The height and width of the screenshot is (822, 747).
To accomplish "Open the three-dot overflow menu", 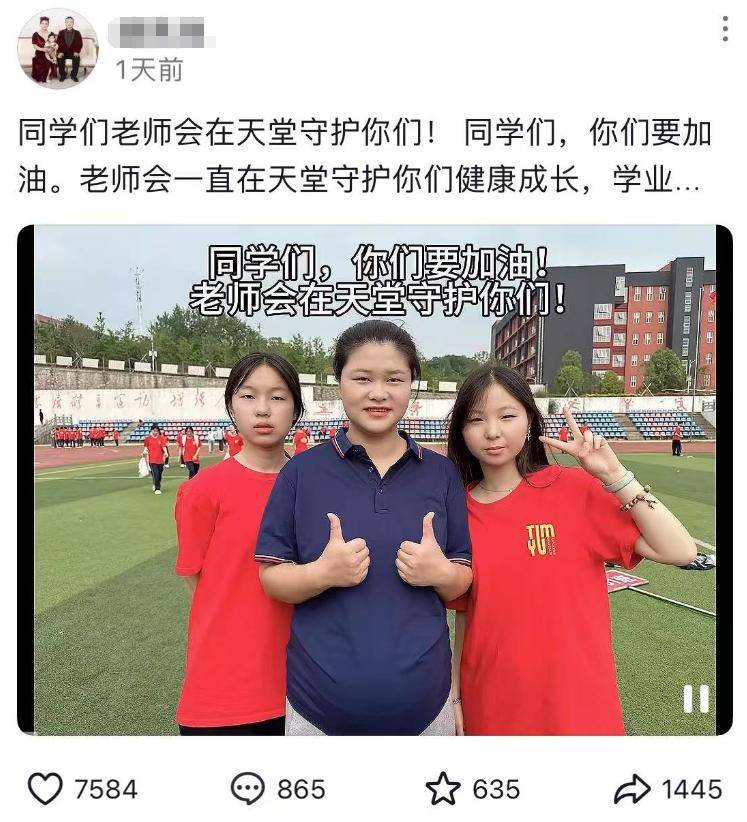I will [725, 29].
